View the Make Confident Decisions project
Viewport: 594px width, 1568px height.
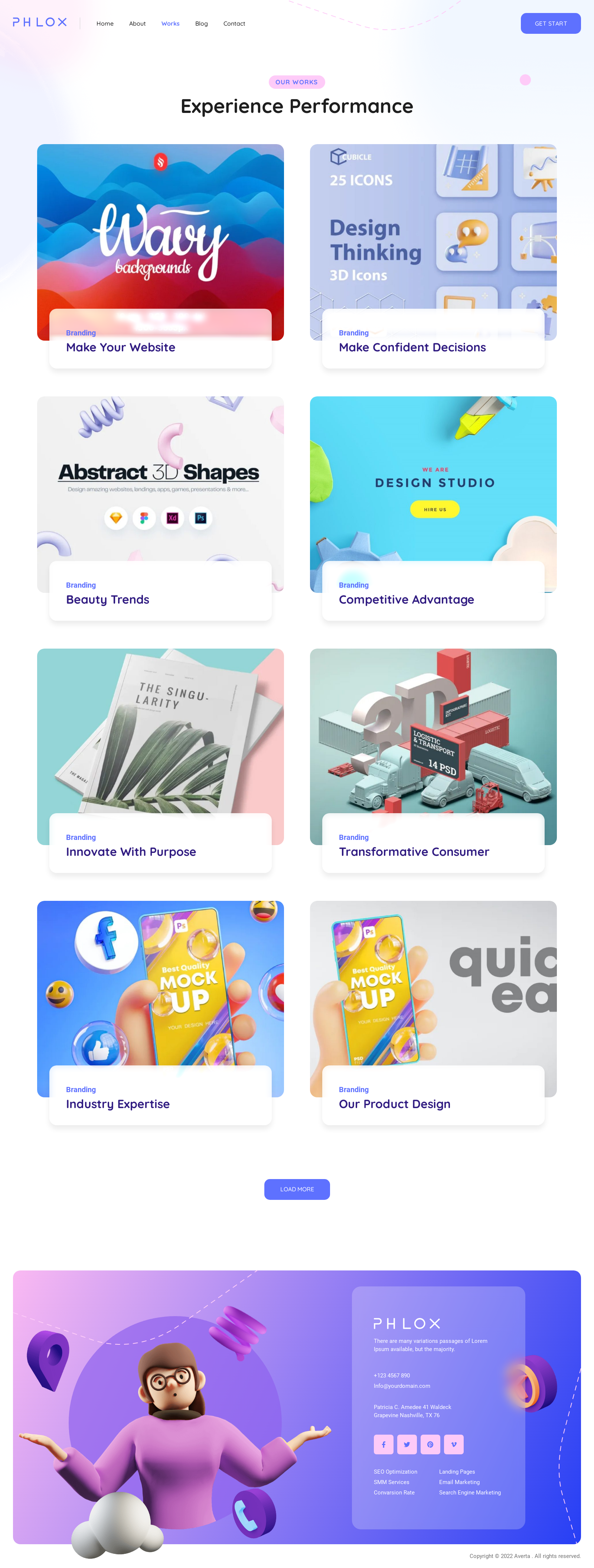point(412,348)
